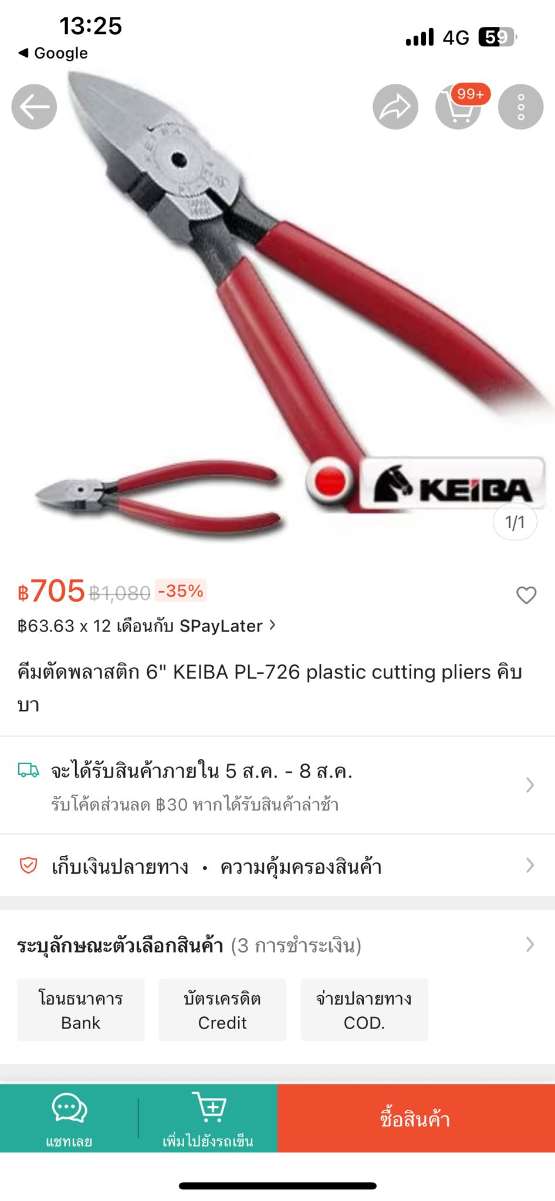The height and width of the screenshot is (1201, 555).
Task: Add product to favorites with heart icon
Action: click(526, 595)
